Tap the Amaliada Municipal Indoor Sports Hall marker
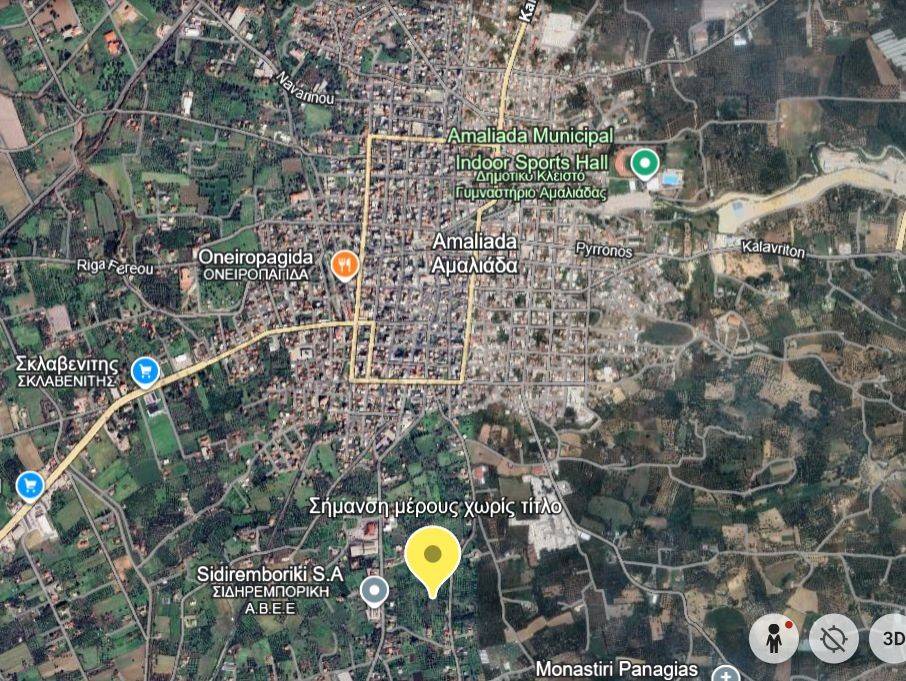 pos(645,161)
